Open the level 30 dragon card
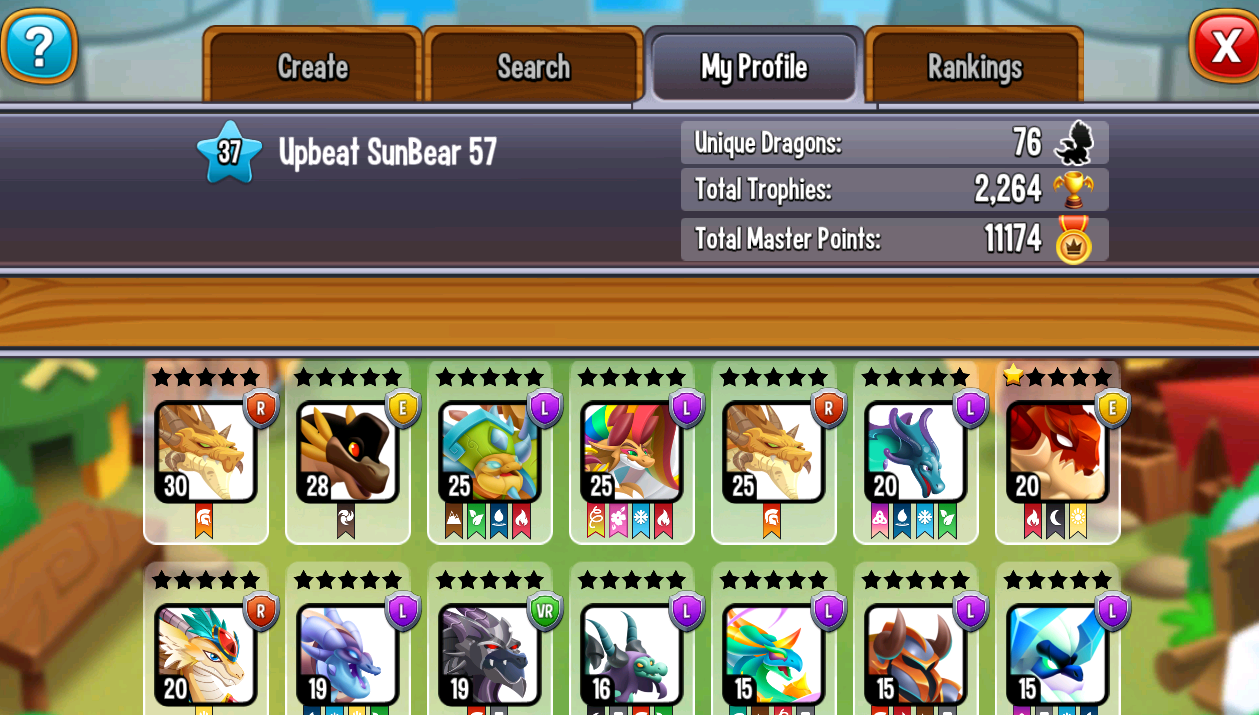The image size is (1259, 715). click(206, 453)
